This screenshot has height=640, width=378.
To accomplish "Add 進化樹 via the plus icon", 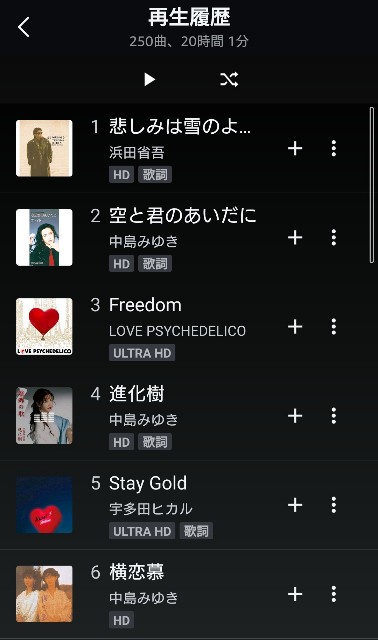I will click(x=295, y=416).
